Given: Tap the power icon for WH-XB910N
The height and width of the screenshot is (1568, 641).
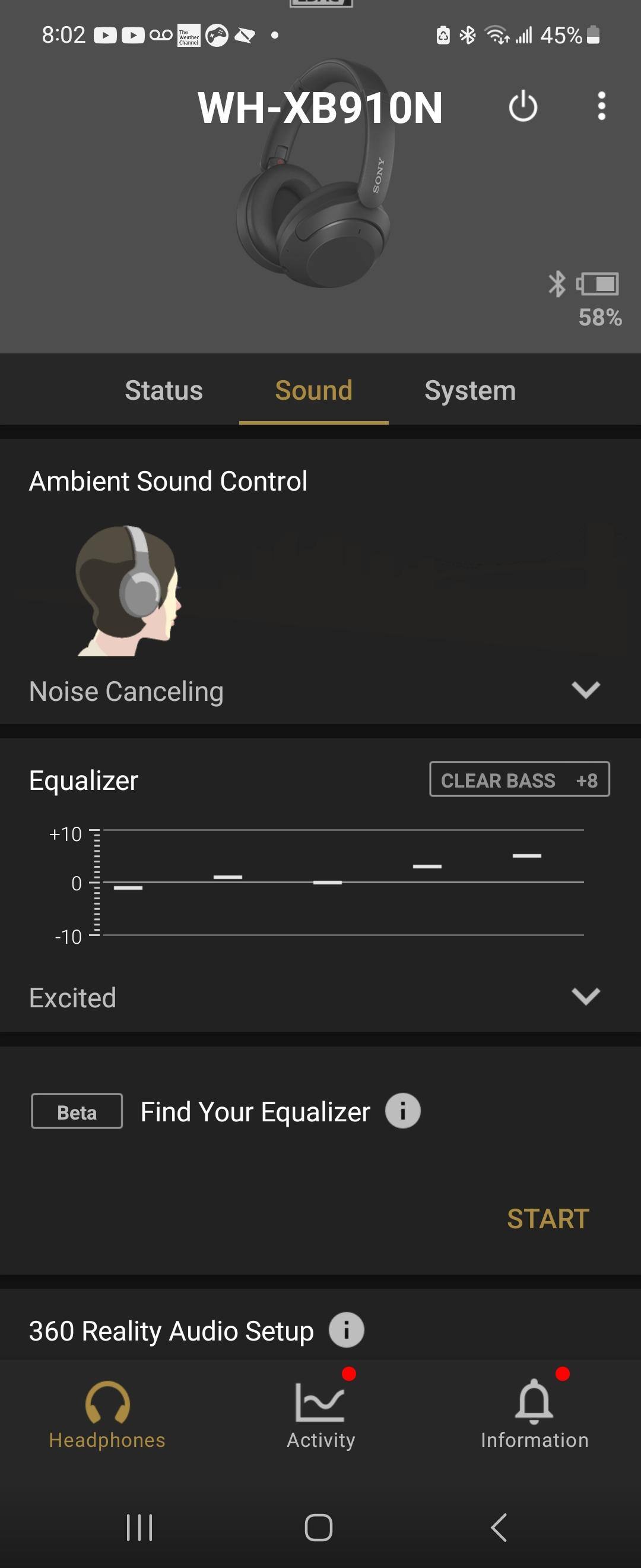Looking at the screenshot, I should [522, 106].
